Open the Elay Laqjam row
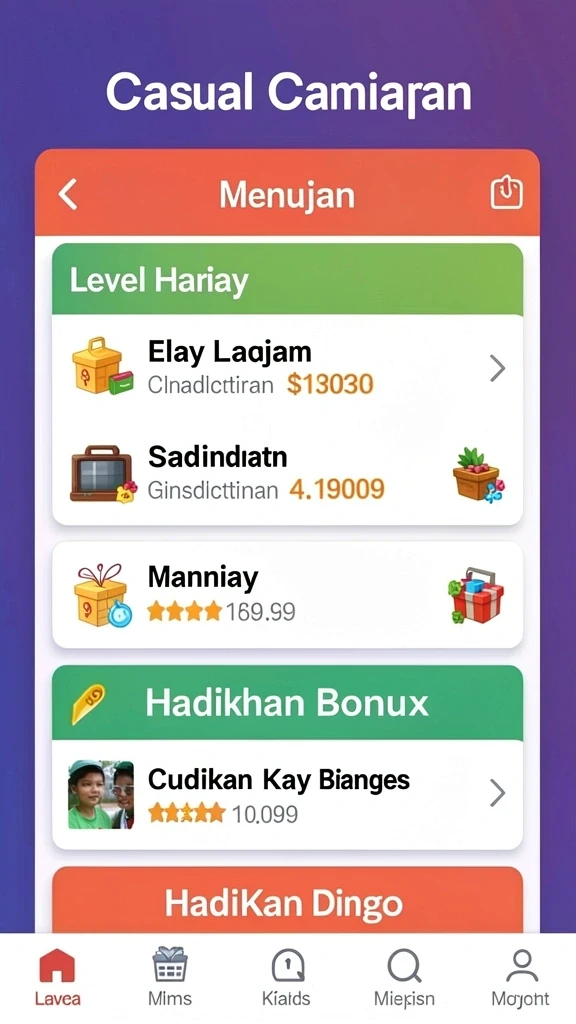Viewport: 576px width, 1024px height. pos(287,368)
